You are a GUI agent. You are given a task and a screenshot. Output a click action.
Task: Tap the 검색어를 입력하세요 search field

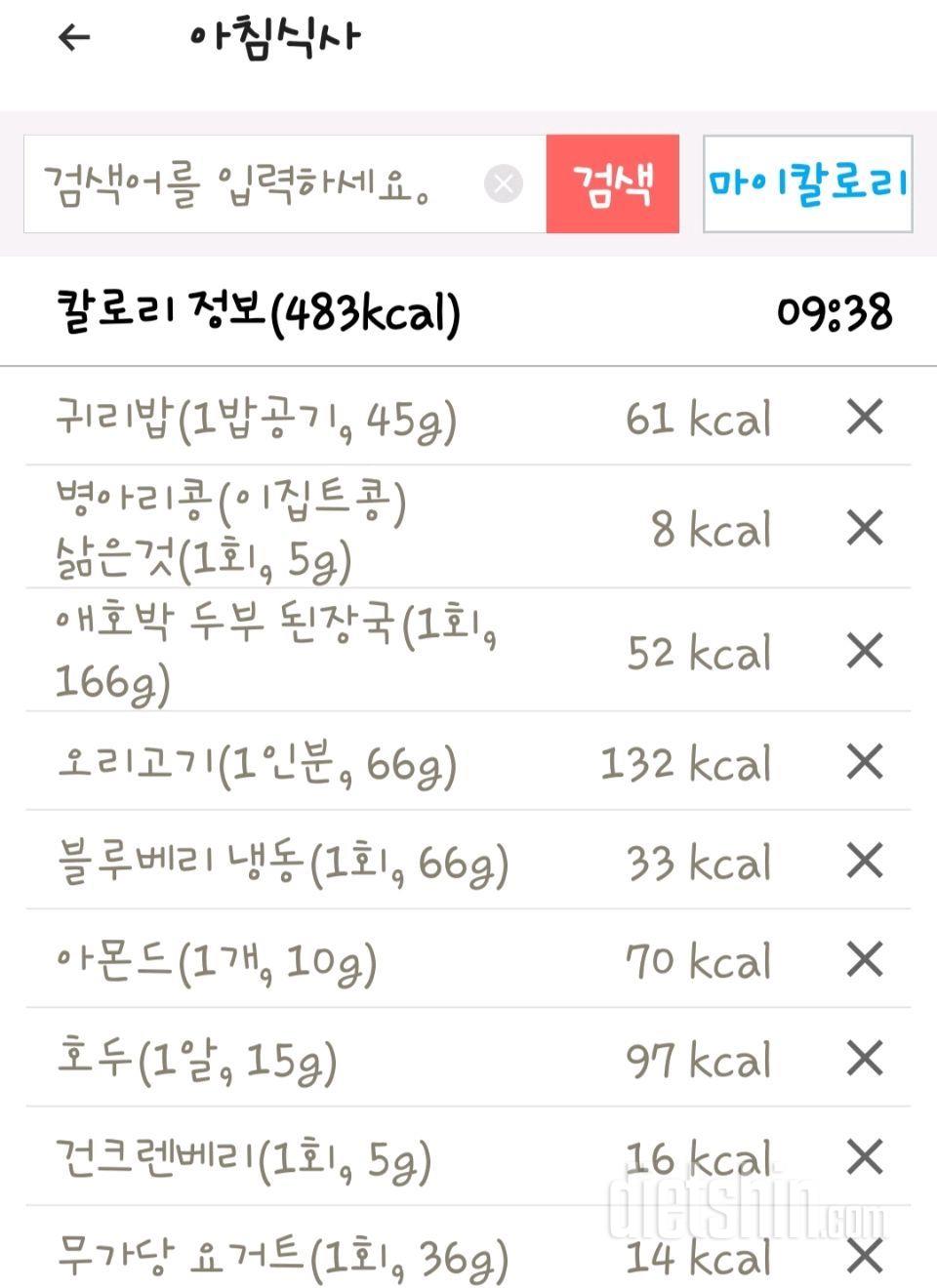pos(254,184)
